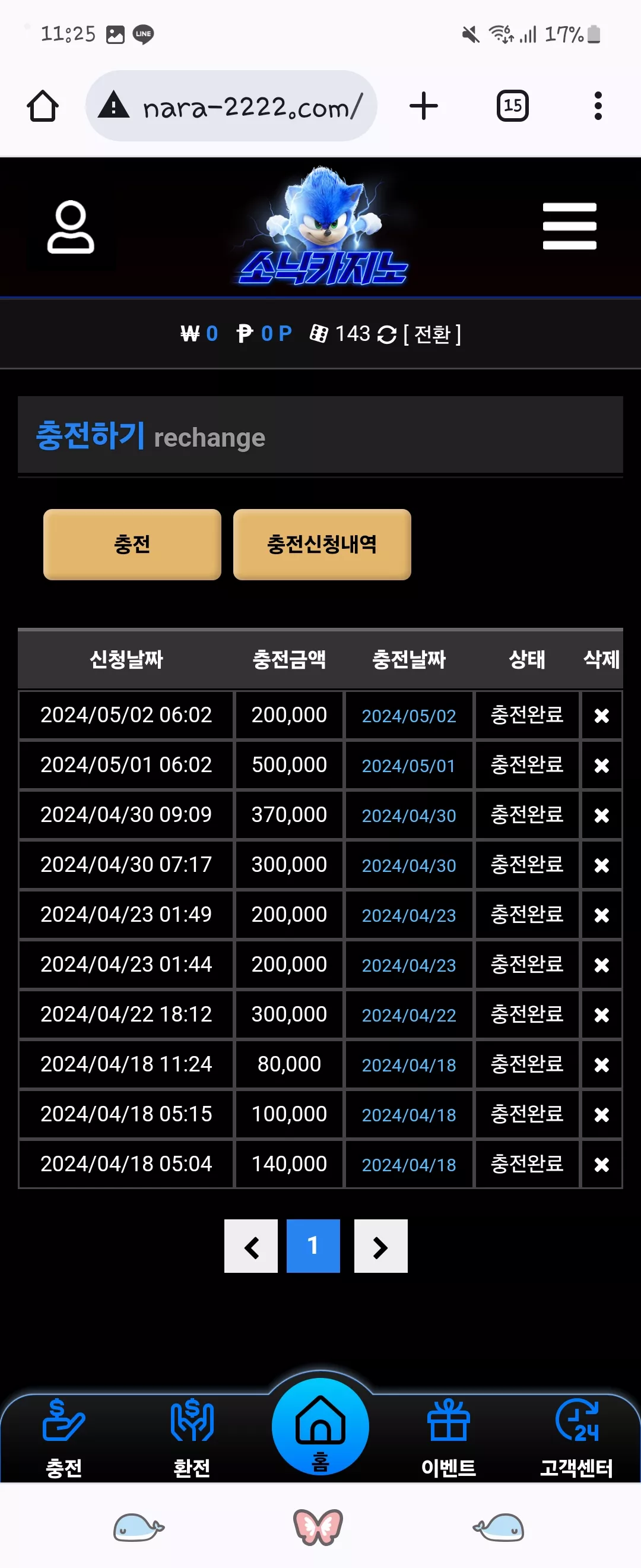Delete the 2024/04/22 18:12 record
This screenshot has width=641, height=1568.
(601, 1015)
